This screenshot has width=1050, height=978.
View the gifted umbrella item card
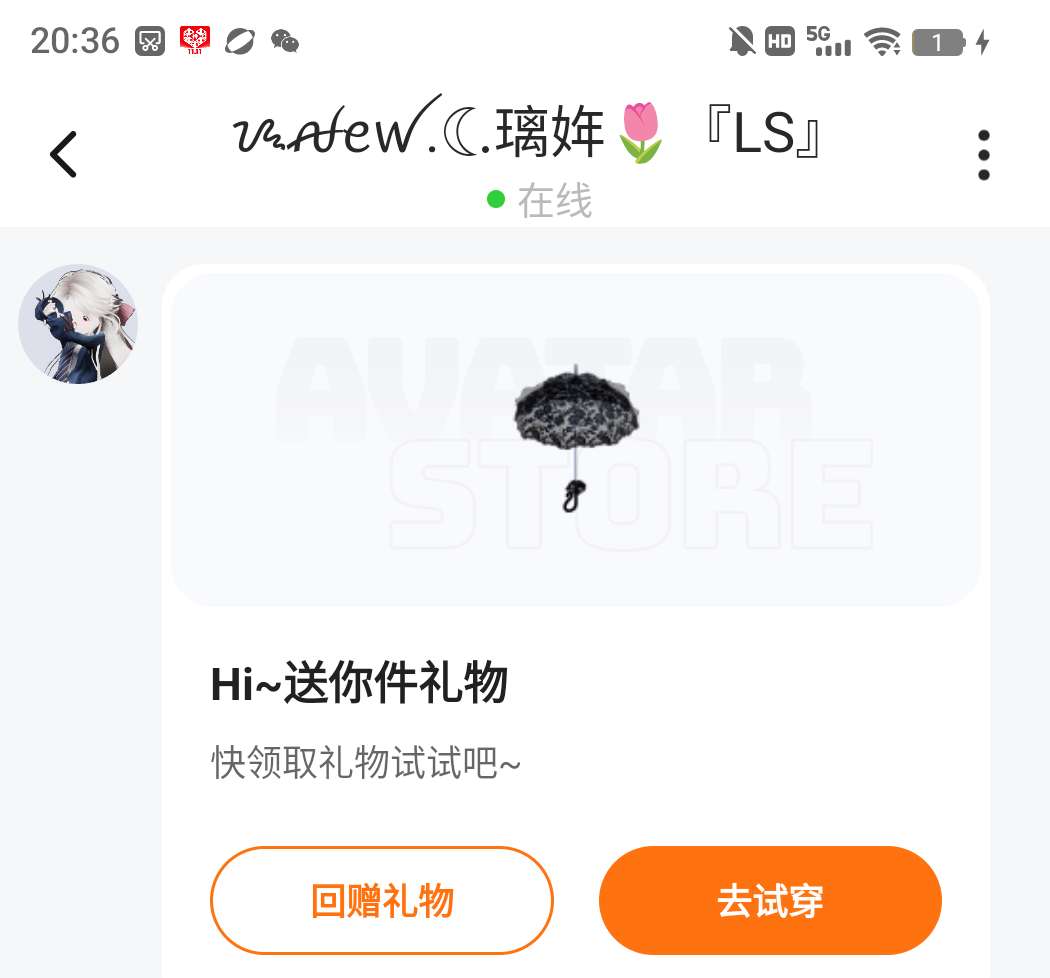[575, 440]
